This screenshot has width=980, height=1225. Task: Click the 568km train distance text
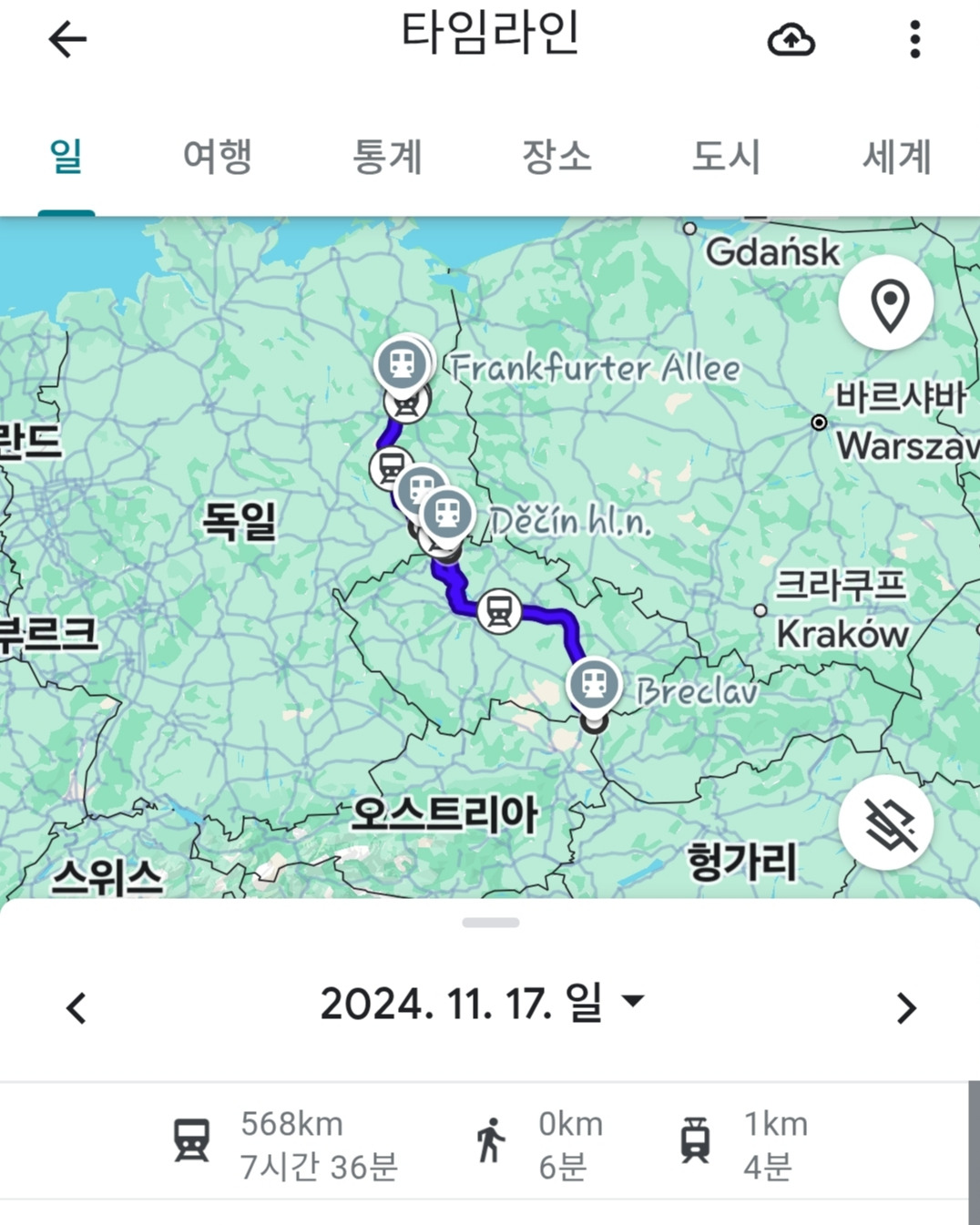point(290,1123)
